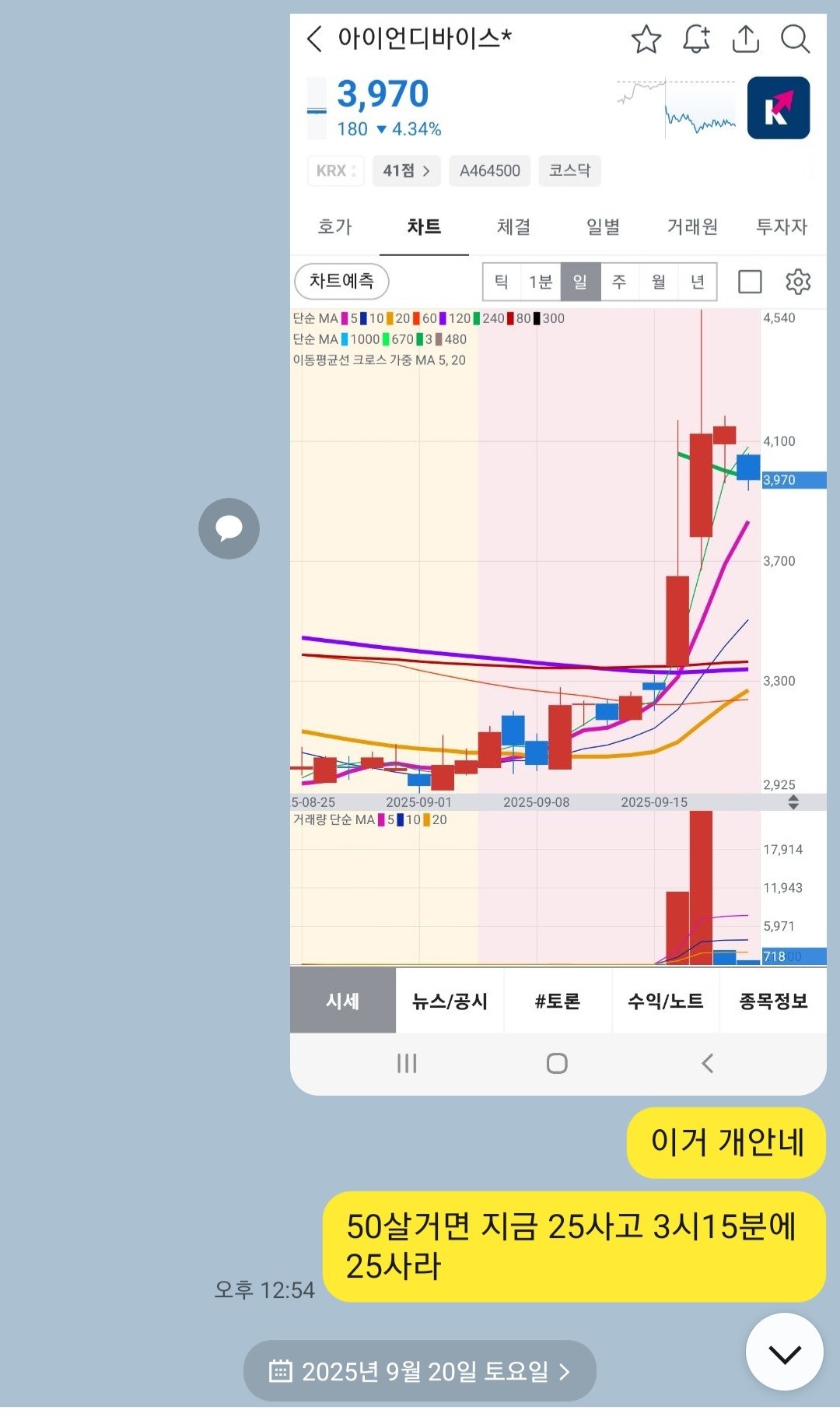
Task: Open the 2025년 9월 20일 토요일 date chip
Action: [420, 1371]
